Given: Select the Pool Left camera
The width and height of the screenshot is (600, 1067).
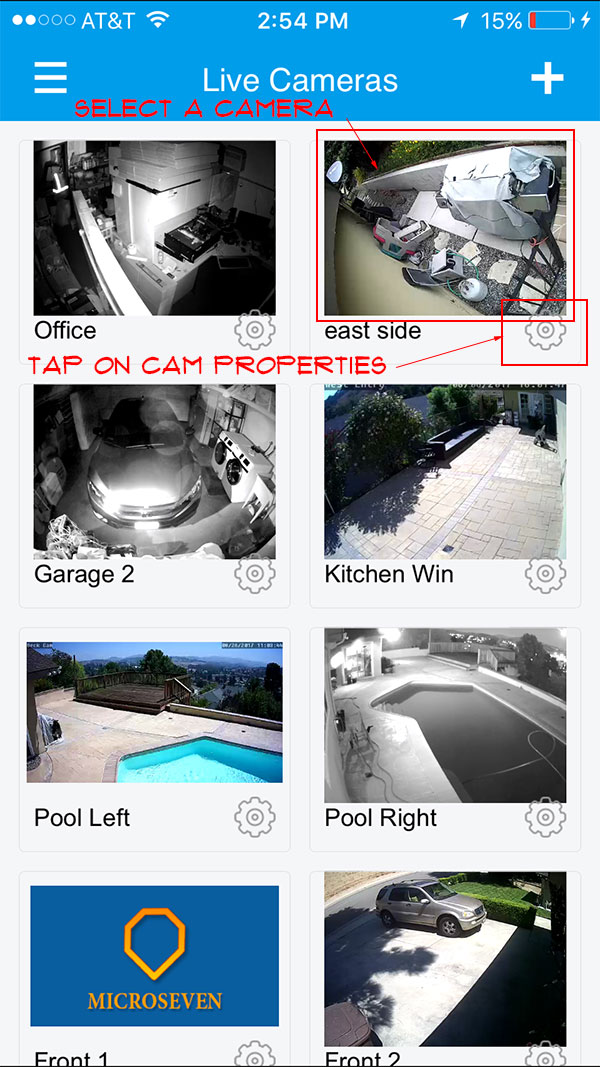Looking at the screenshot, I should click(154, 712).
